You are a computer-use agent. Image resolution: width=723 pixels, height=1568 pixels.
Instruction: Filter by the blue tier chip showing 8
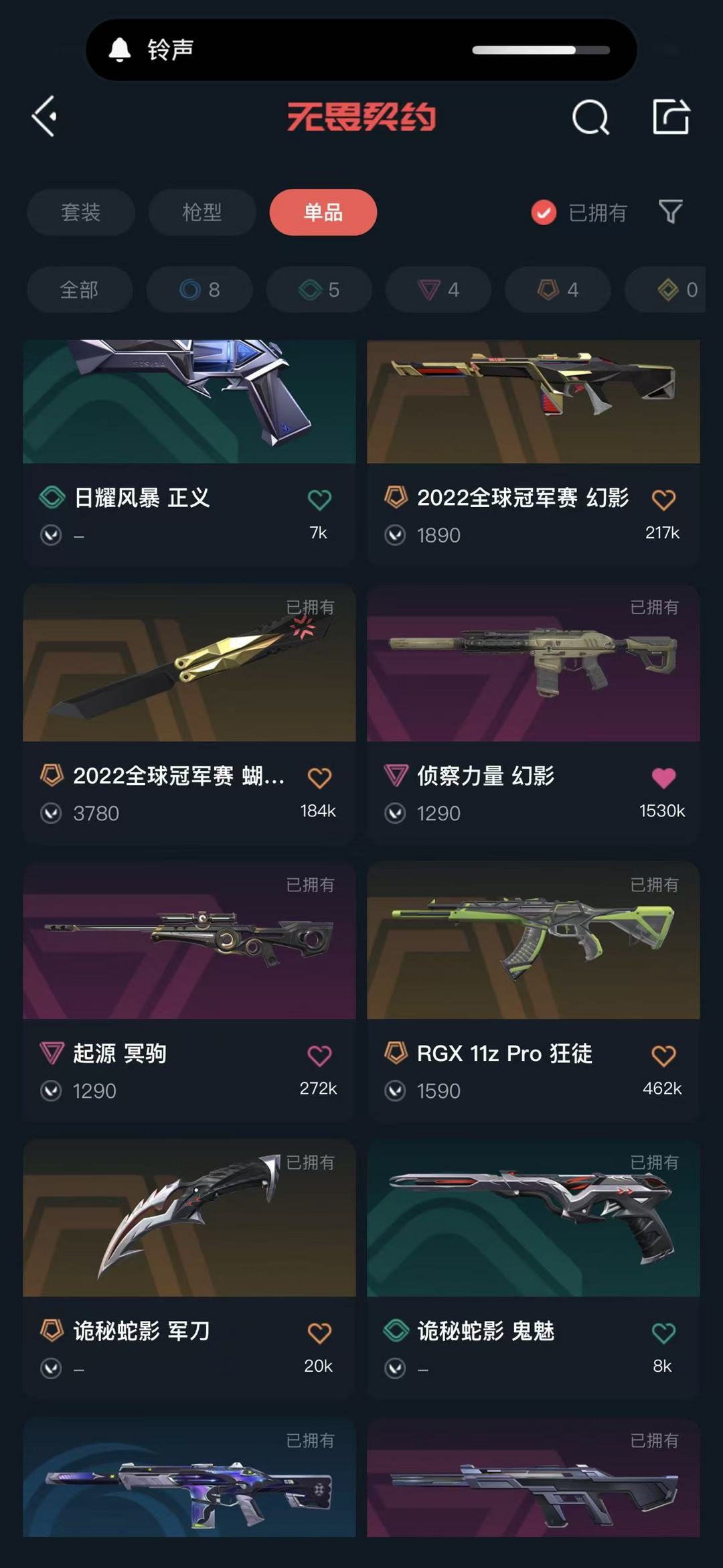click(199, 290)
